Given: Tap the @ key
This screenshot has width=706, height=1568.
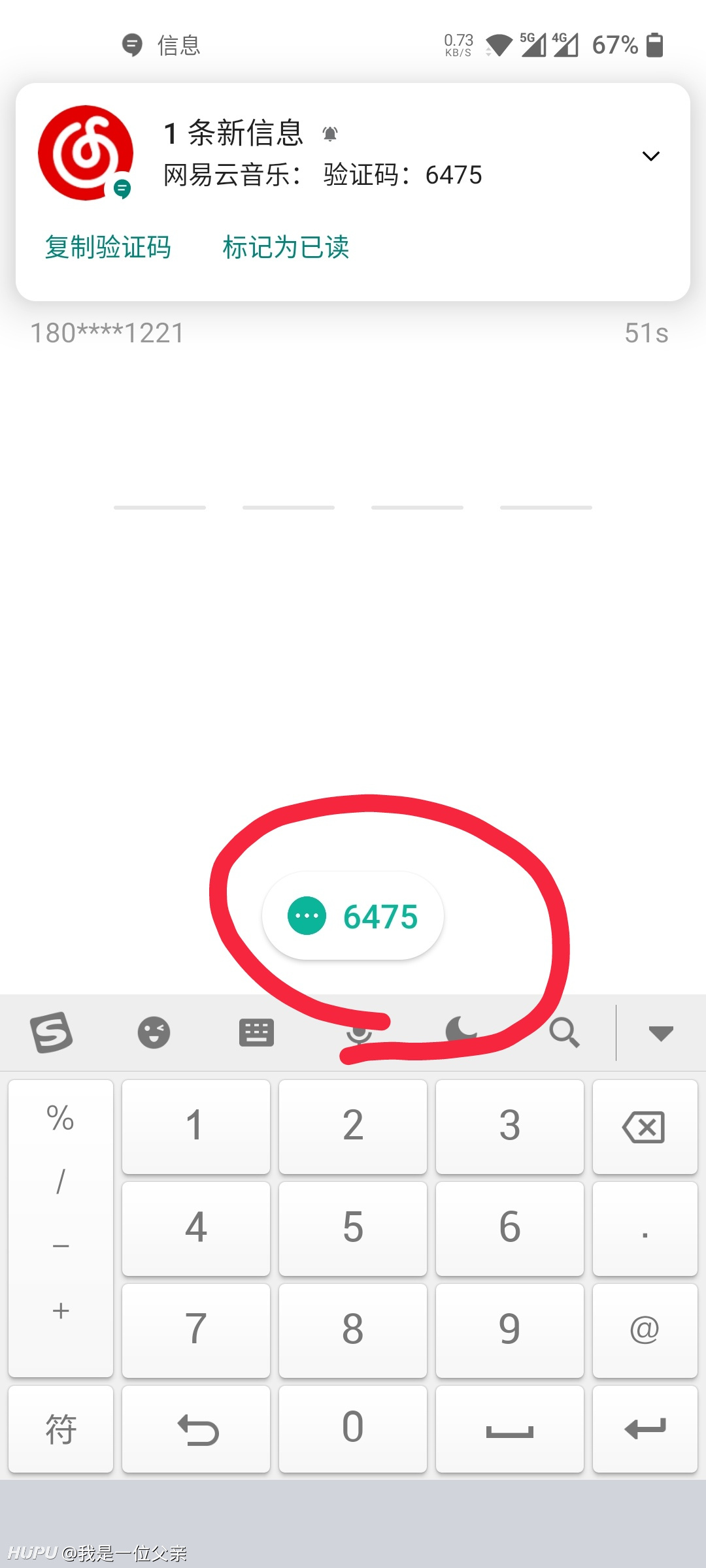Looking at the screenshot, I should tap(645, 1330).
